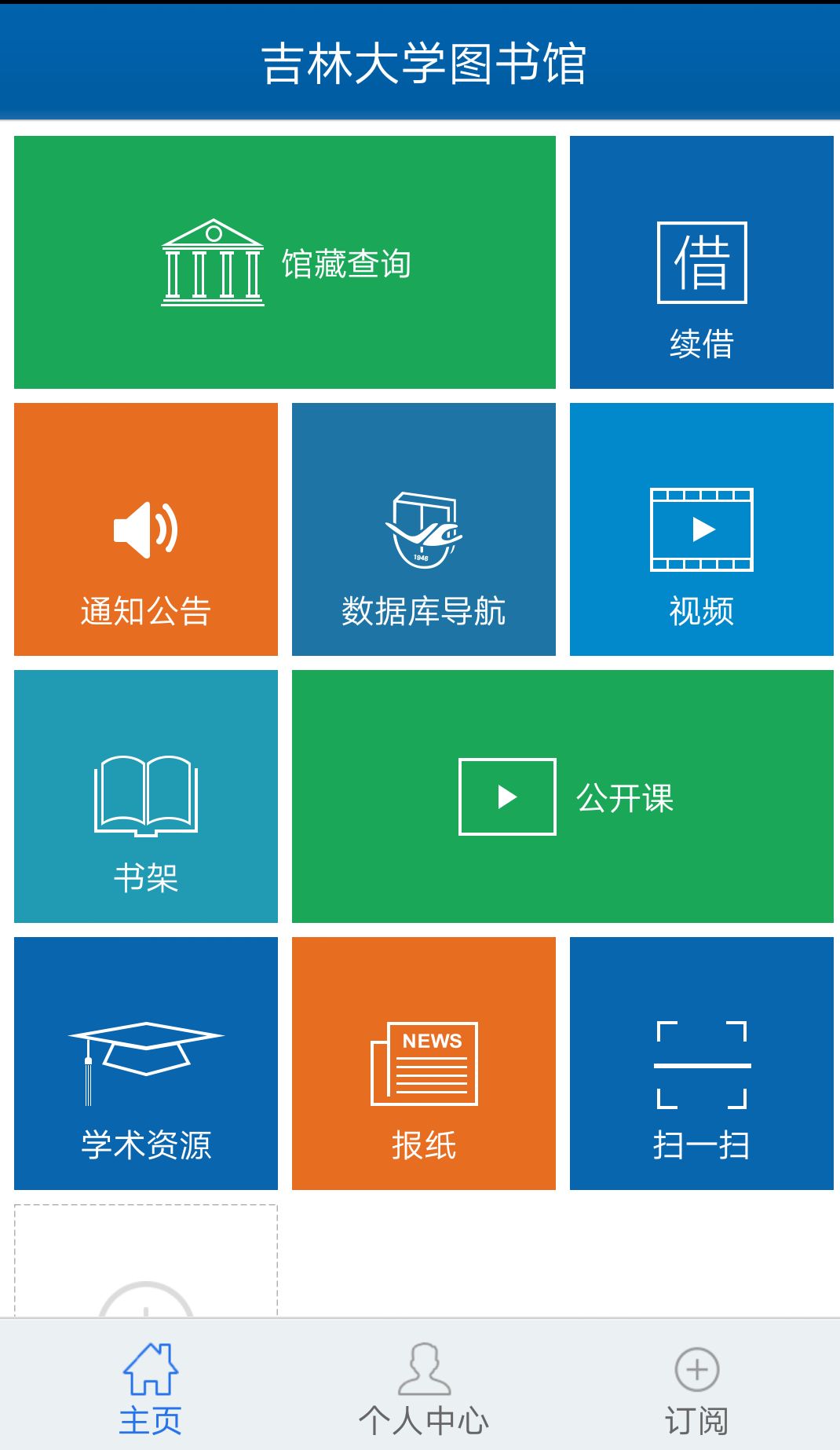The width and height of the screenshot is (840, 1450).
Task: Switch to the 订阅 subscription tab
Action: pyautogui.click(x=696, y=1387)
